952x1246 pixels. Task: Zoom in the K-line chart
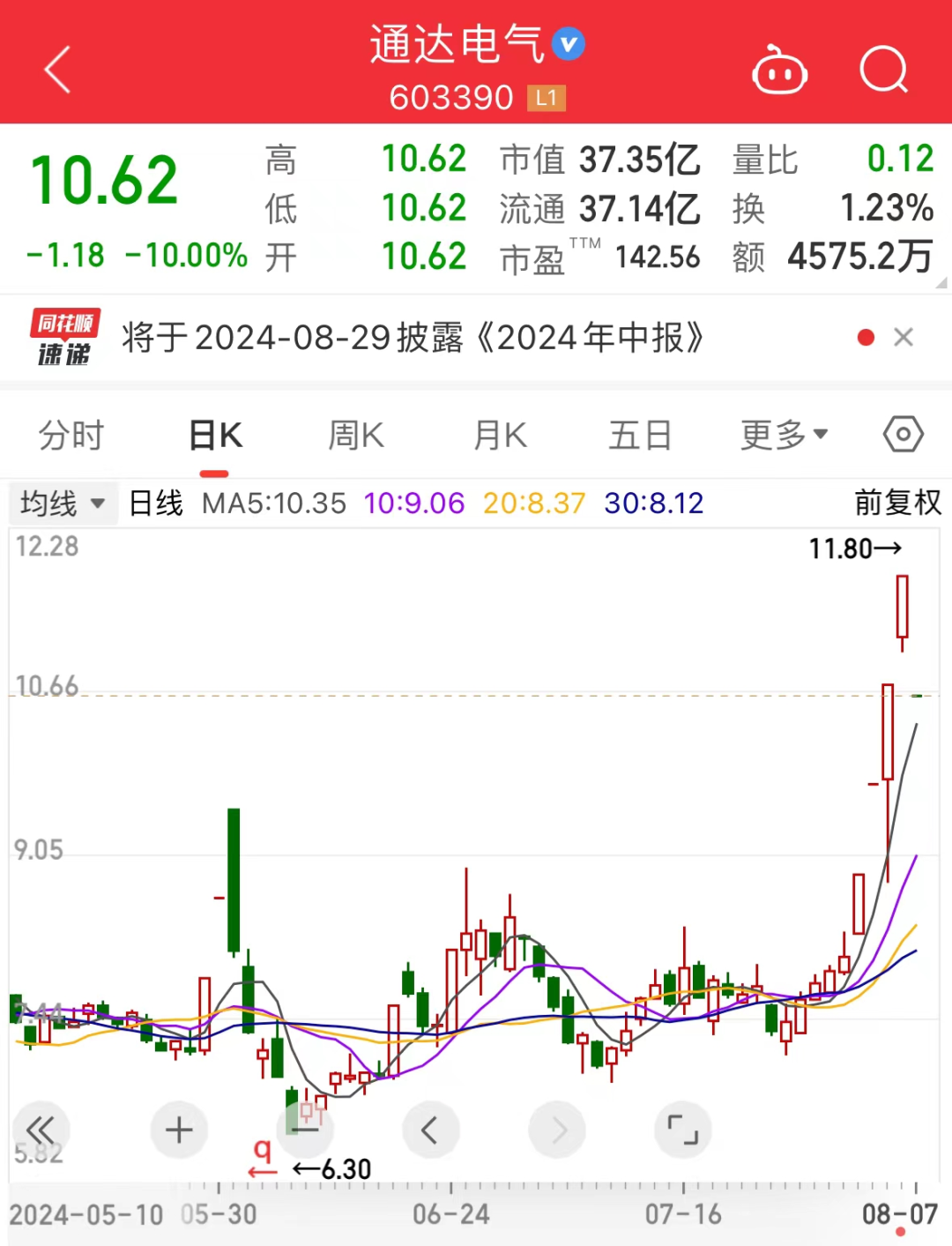point(179,1130)
